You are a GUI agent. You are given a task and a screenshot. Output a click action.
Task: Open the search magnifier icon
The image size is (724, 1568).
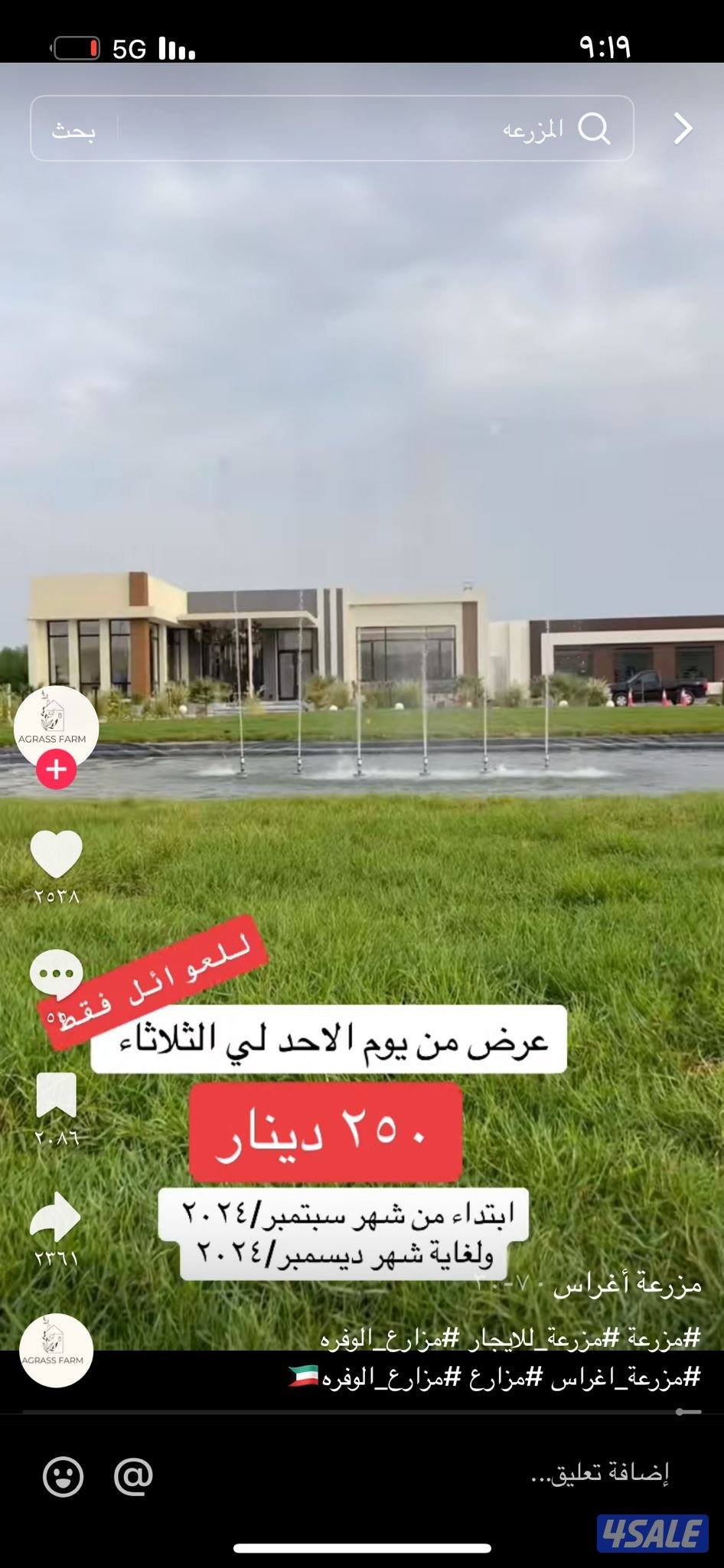coord(596,127)
